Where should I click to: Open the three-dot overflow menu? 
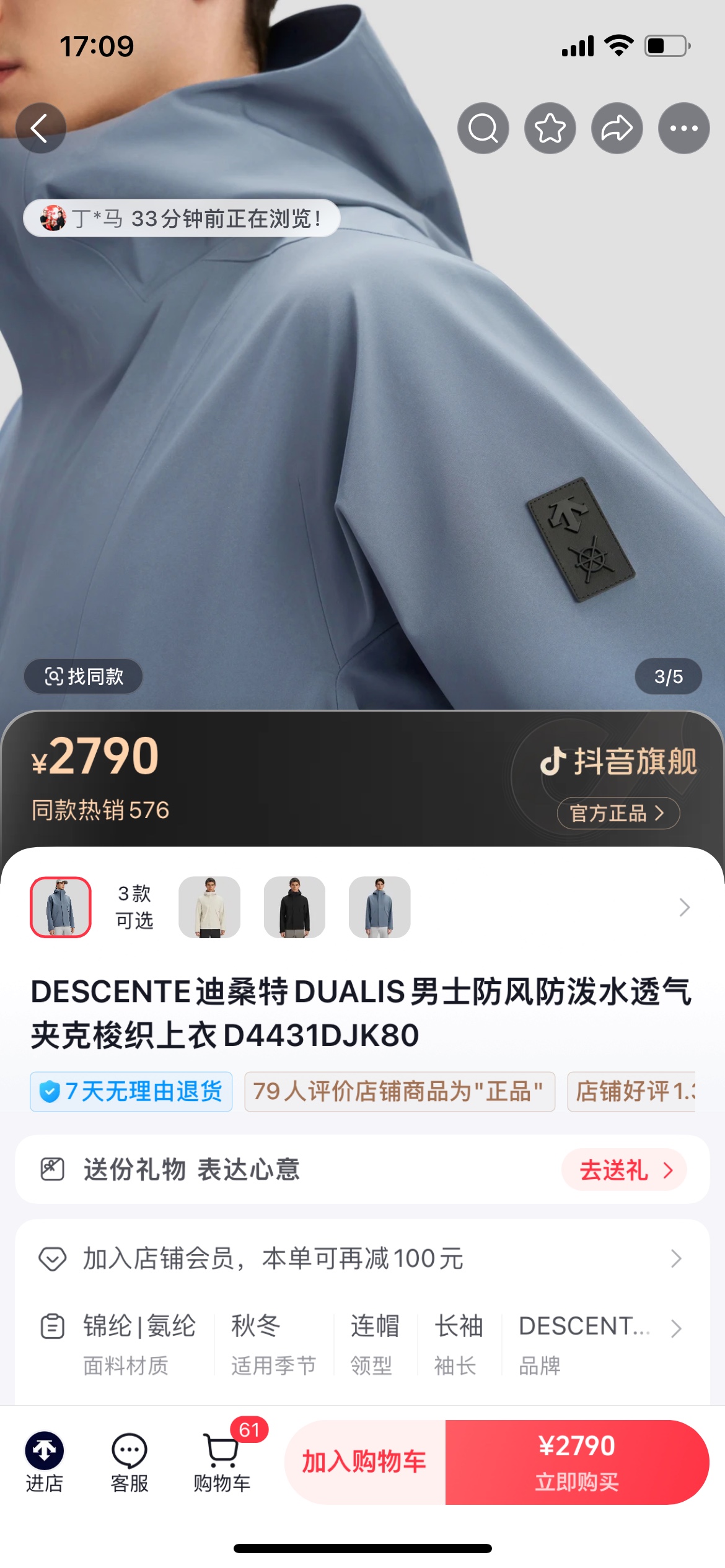(683, 128)
